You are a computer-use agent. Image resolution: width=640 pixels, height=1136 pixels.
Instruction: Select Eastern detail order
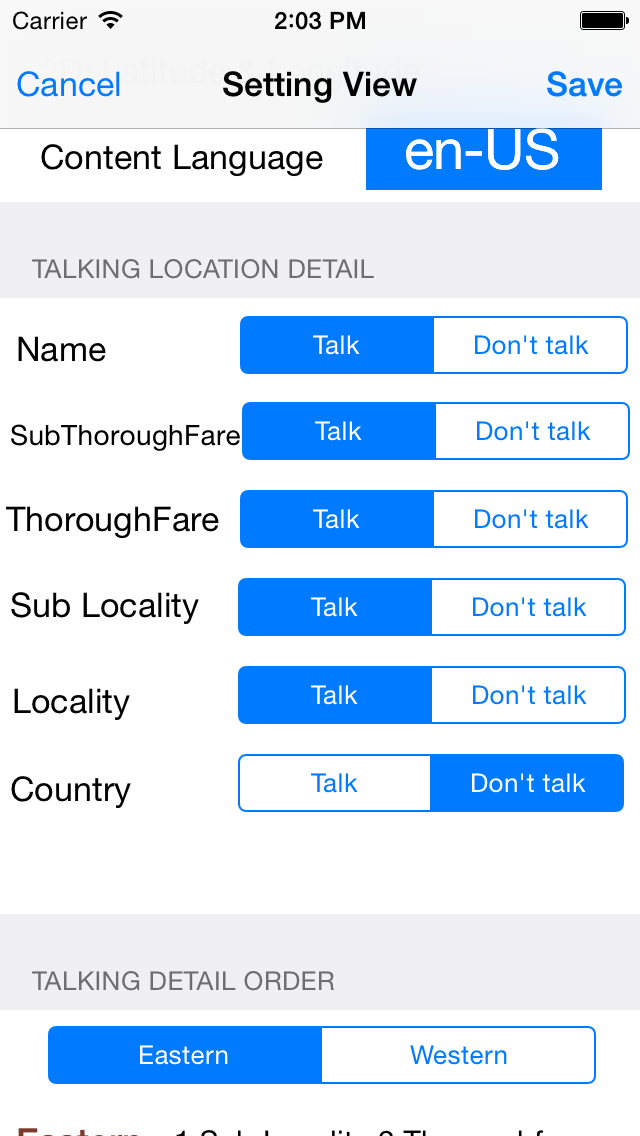point(184,1055)
